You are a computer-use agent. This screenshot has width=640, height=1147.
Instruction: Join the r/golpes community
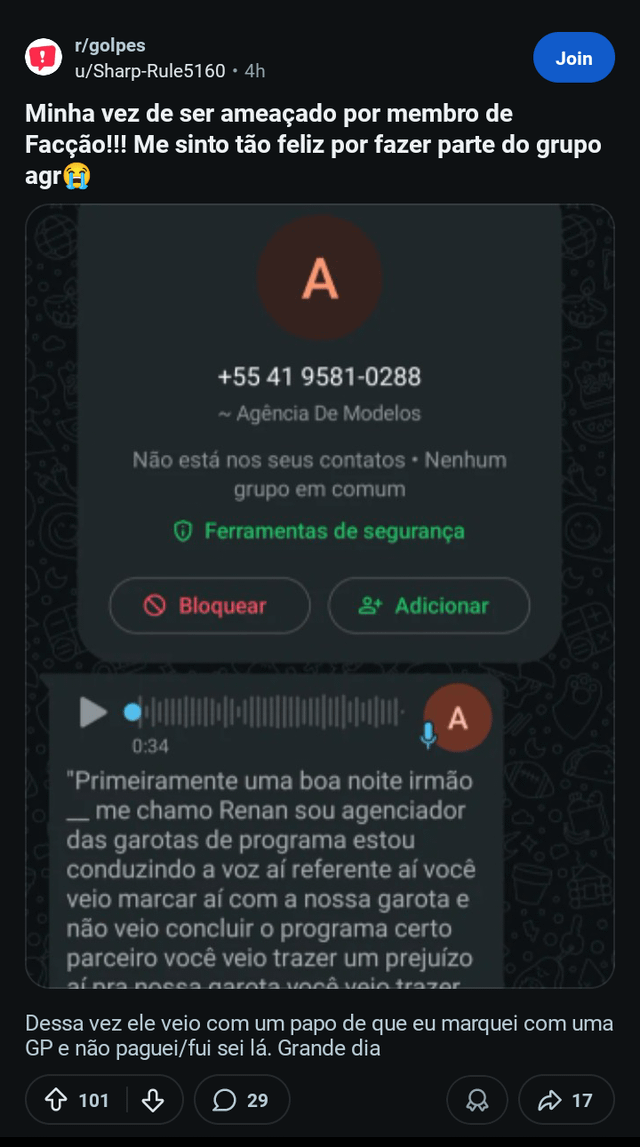click(x=573, y=58)
